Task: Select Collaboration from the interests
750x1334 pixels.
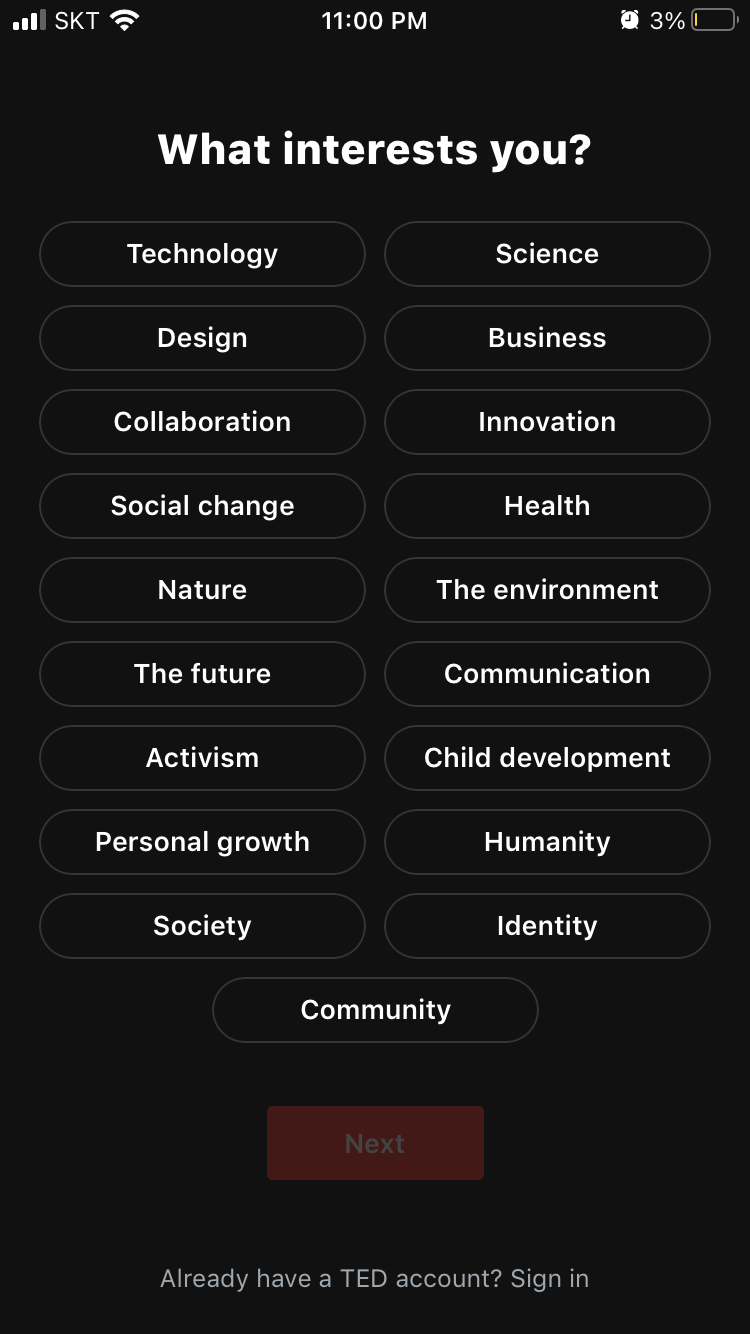Action: [202, 422]
